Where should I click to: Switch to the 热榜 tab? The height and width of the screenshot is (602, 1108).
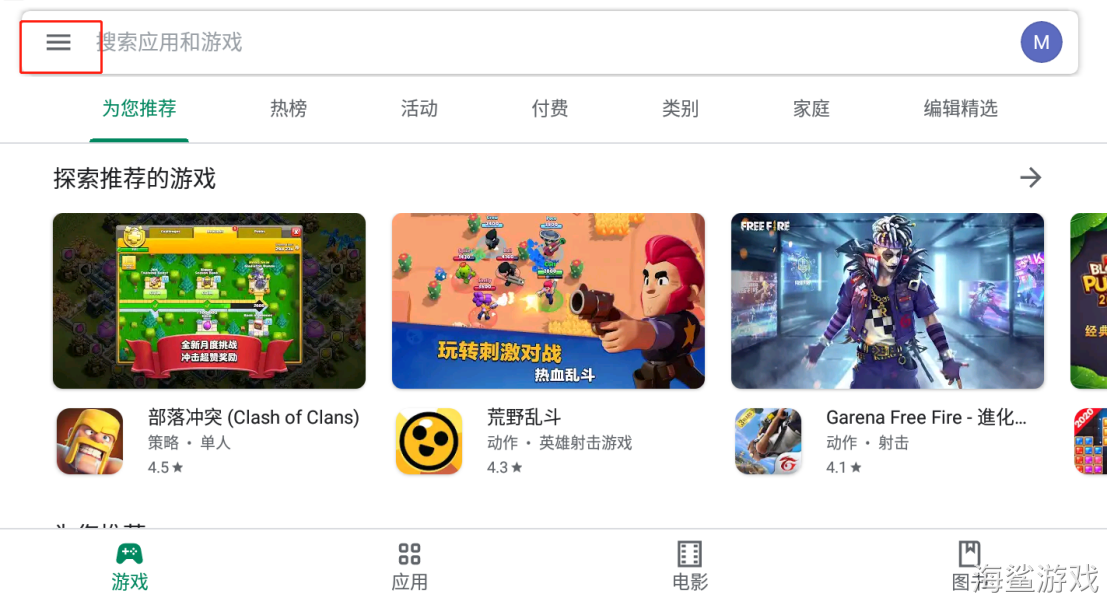(288, 109)
